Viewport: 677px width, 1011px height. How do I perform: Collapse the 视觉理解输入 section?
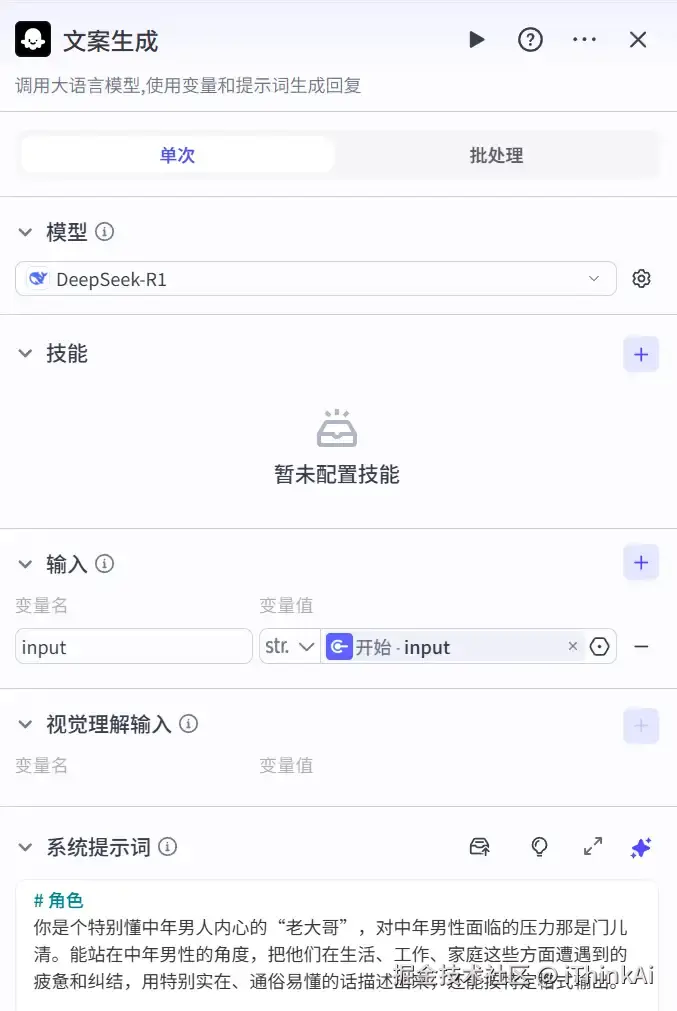pyautogui.click(x=26, y=724)
